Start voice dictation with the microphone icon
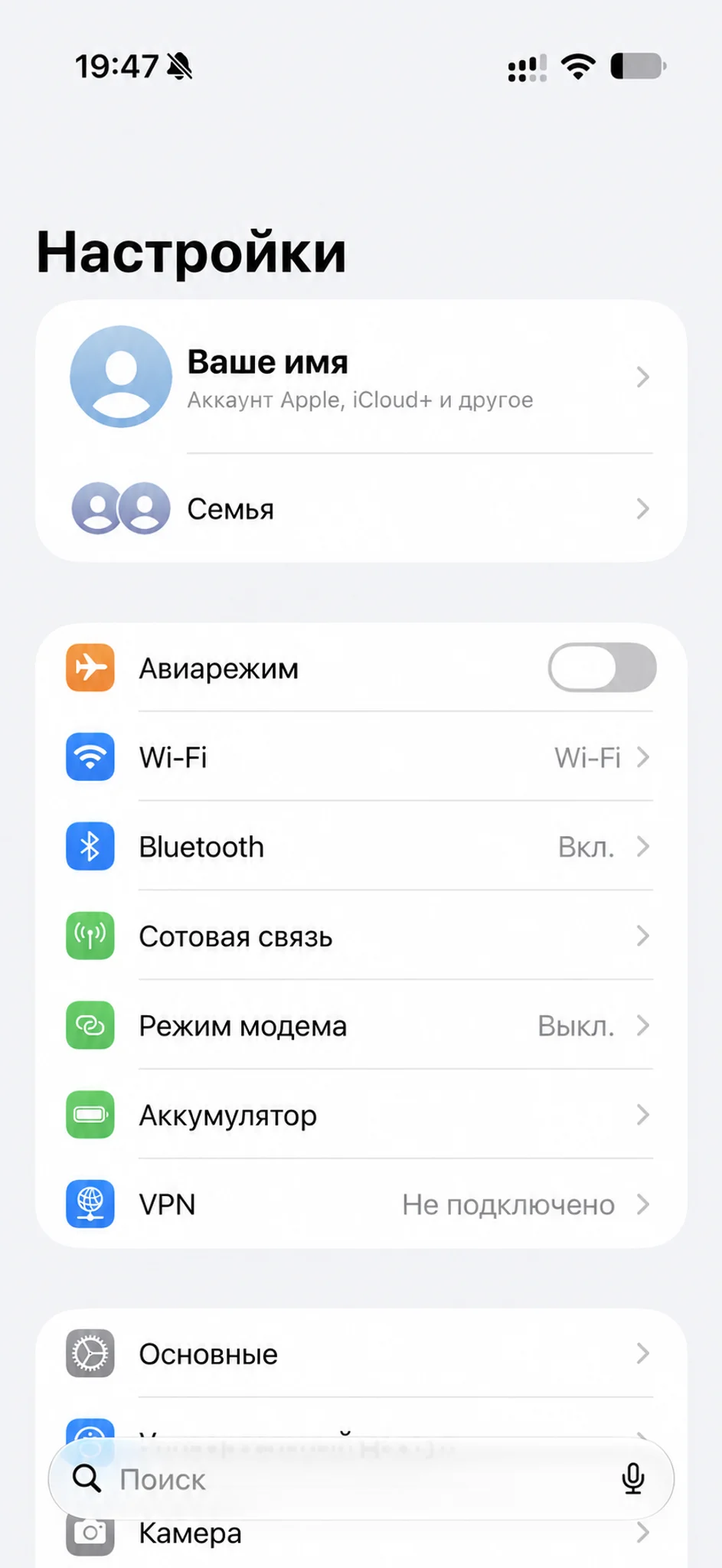 coord(633,1479)
